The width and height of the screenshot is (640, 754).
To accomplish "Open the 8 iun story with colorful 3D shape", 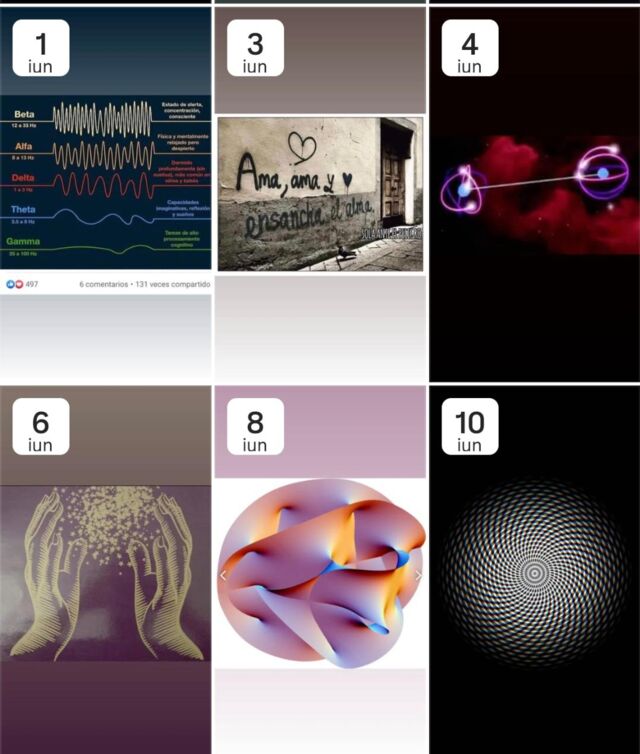I will 320,572.
